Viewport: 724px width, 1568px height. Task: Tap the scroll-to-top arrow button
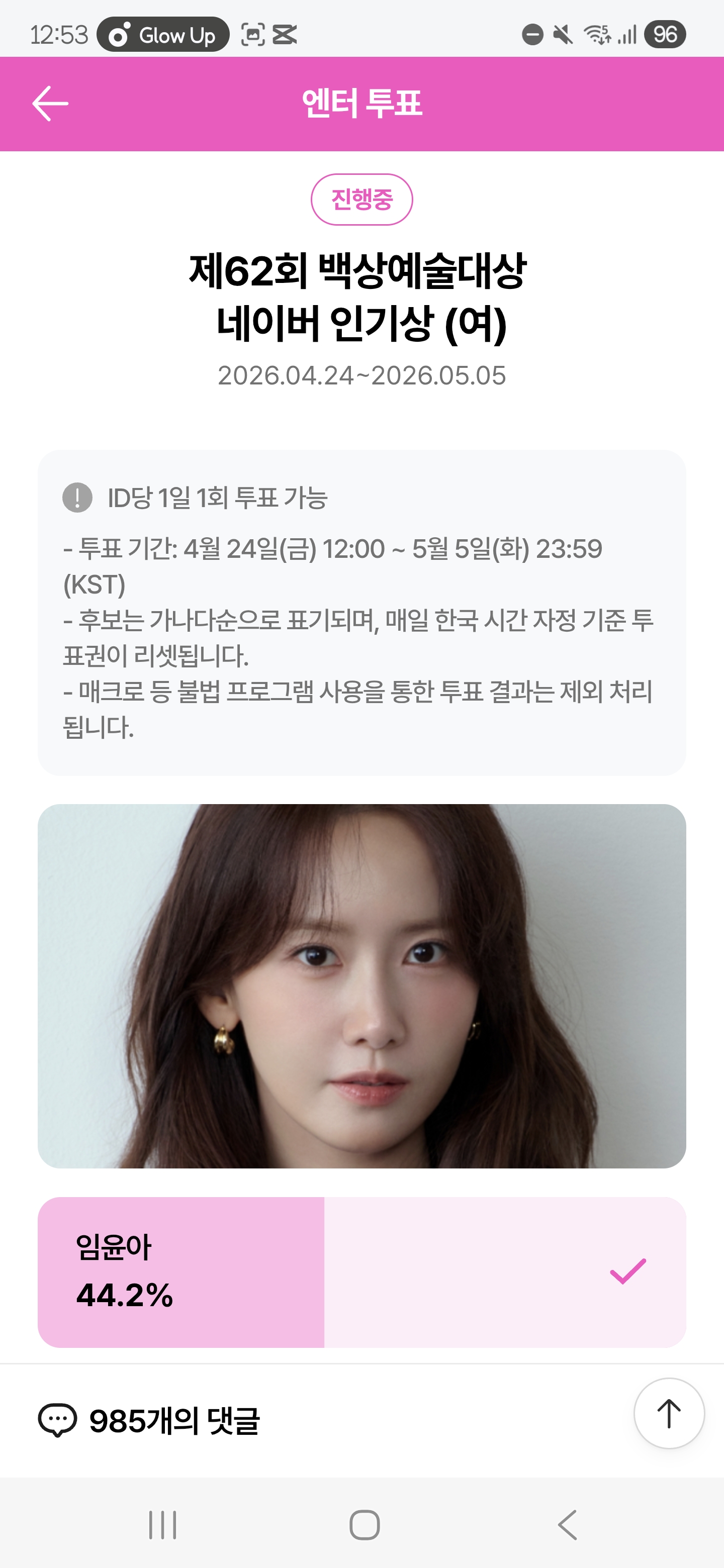669,1413
